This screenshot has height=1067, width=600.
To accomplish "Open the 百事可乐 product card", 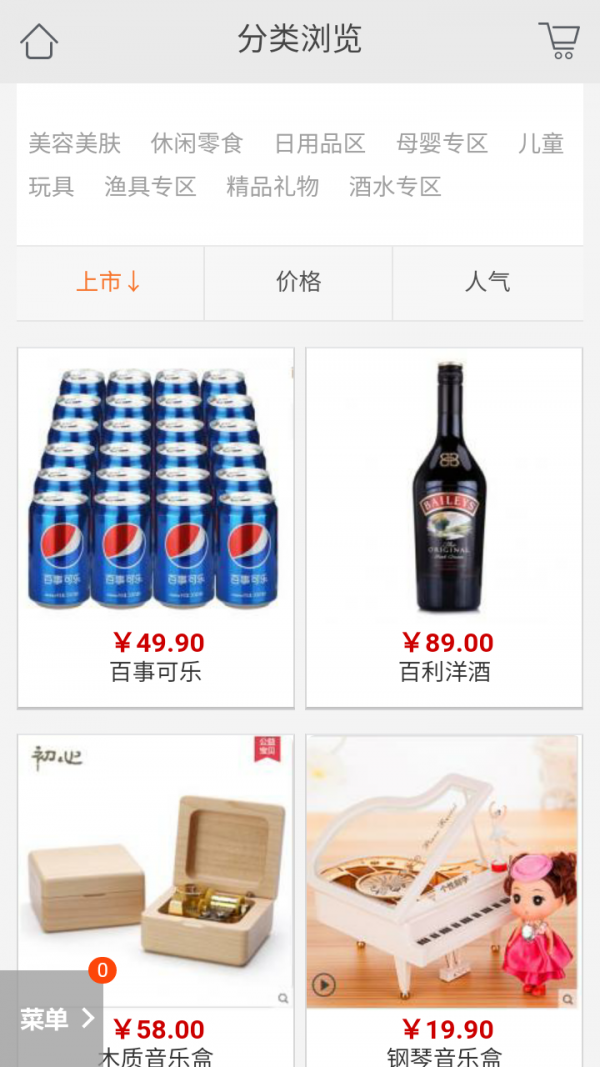I will (156, 527).
